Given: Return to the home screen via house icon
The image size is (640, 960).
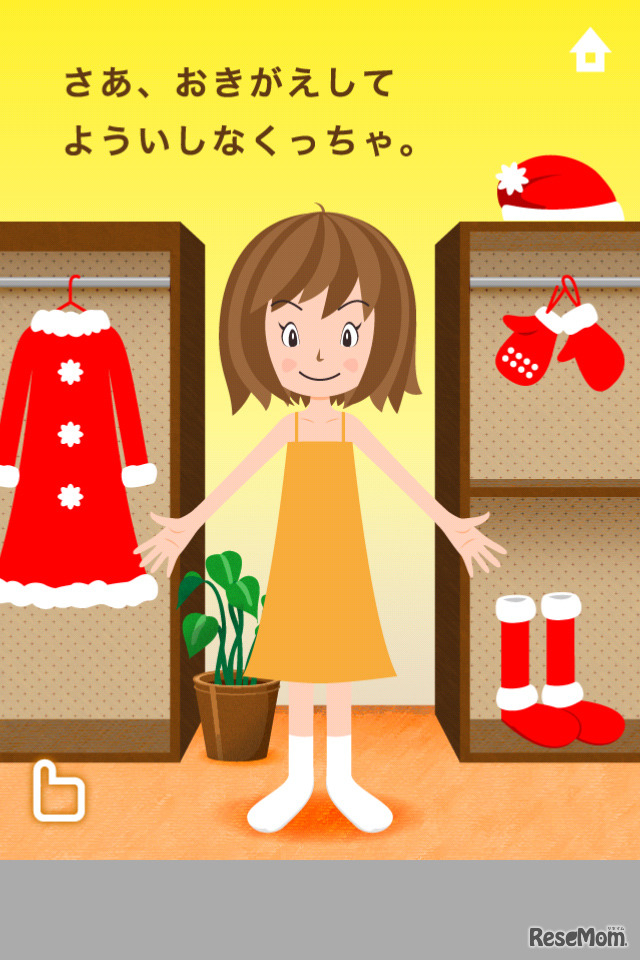Looking at the screenshot, I should [590, 51].
